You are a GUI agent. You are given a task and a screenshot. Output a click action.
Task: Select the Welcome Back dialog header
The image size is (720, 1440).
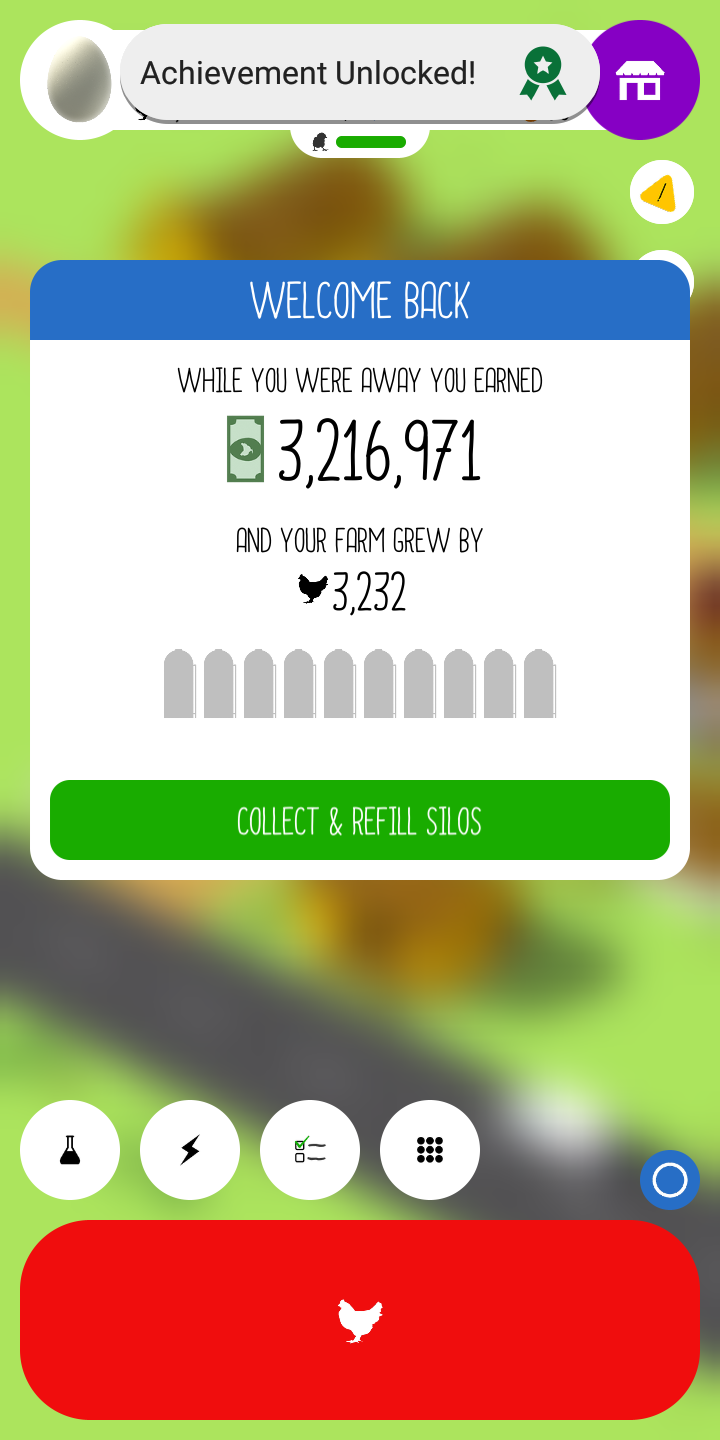pyautogui.click(x=360, y=300)
